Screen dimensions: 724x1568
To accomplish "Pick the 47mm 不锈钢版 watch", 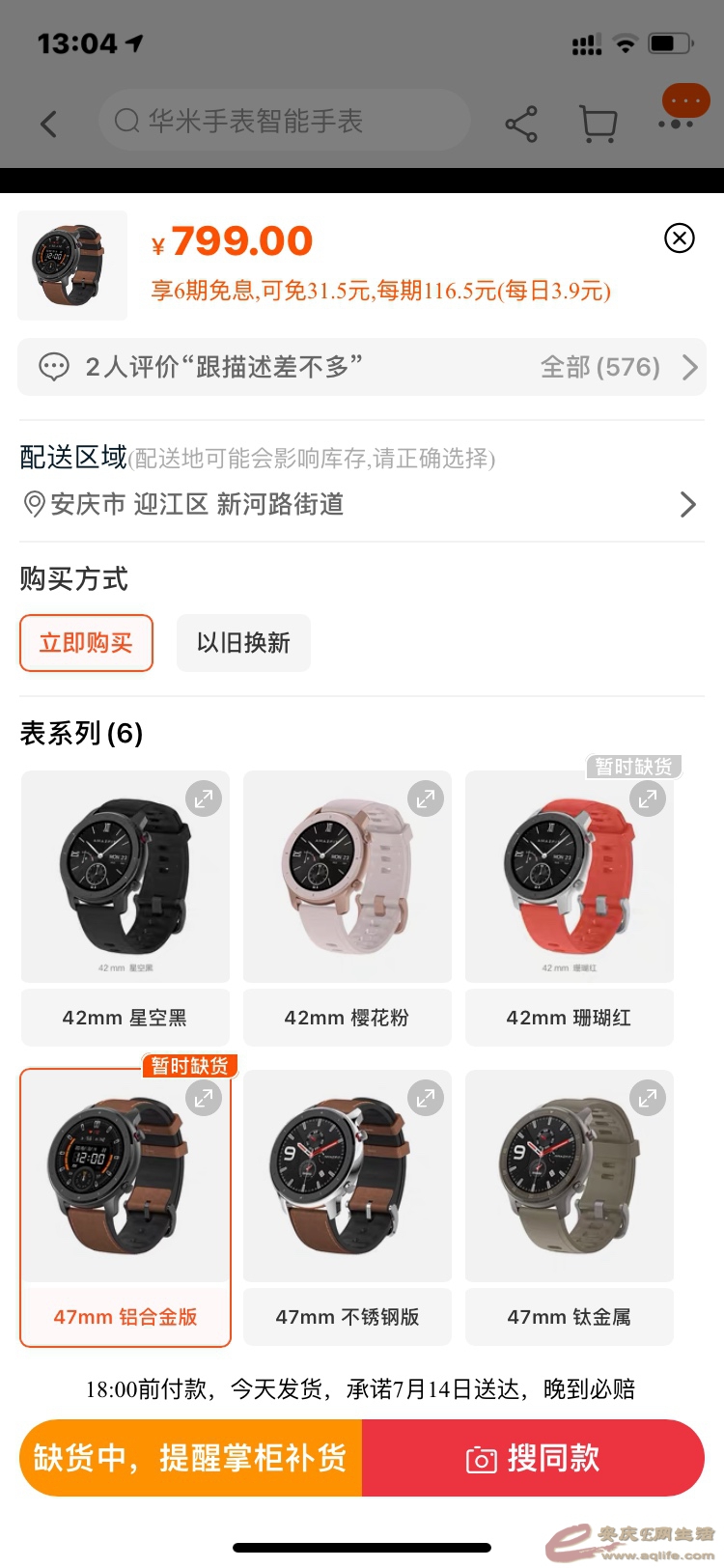I will point(347,1316).
